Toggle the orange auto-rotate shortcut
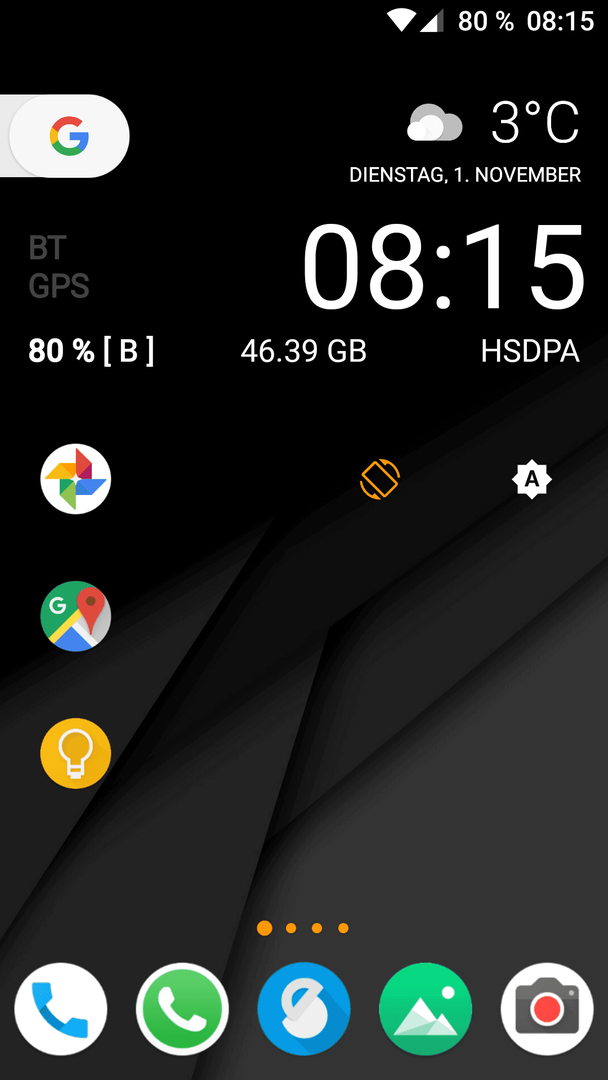Image resolution: width=608 pixels, height=1080 pixels. [x=380, y=478]
